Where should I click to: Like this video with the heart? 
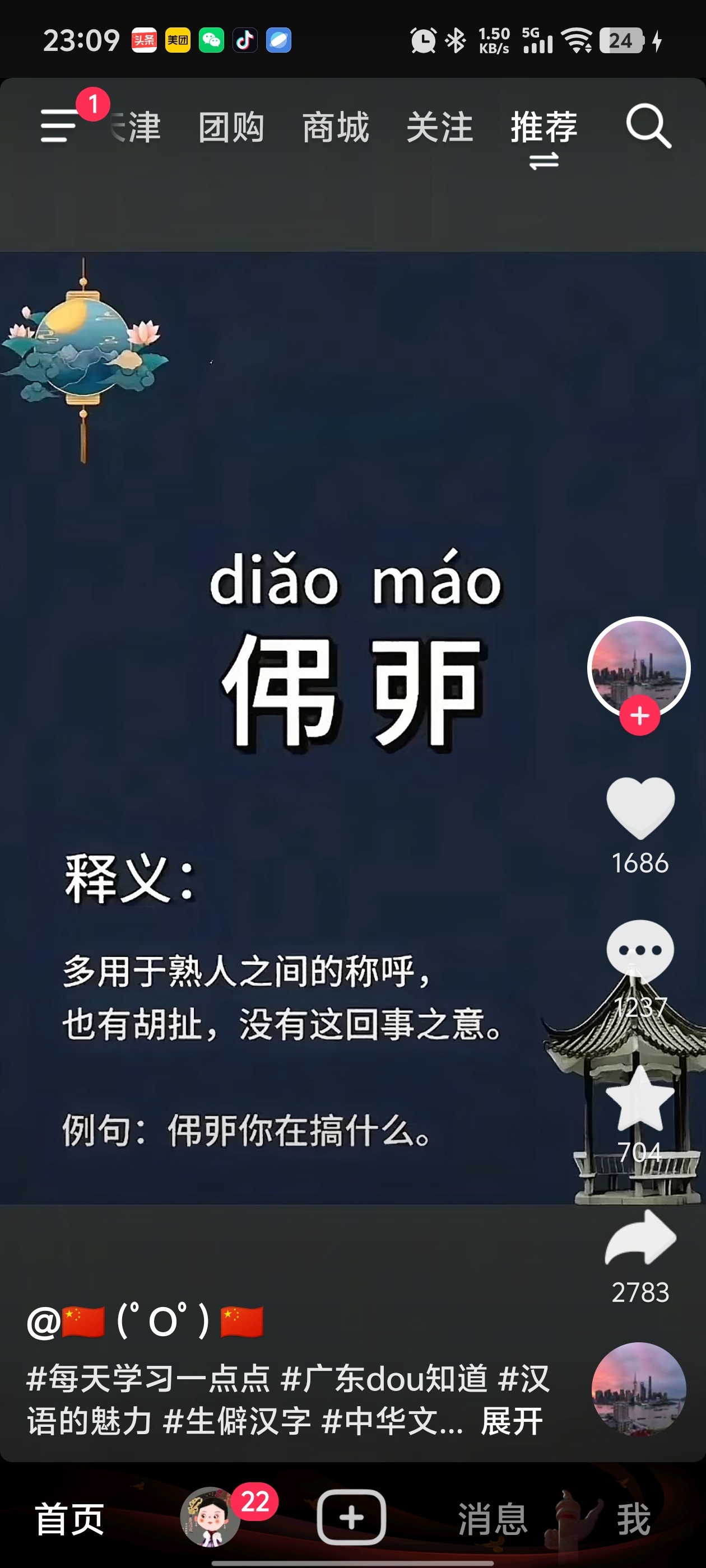(x=640, y=808)
